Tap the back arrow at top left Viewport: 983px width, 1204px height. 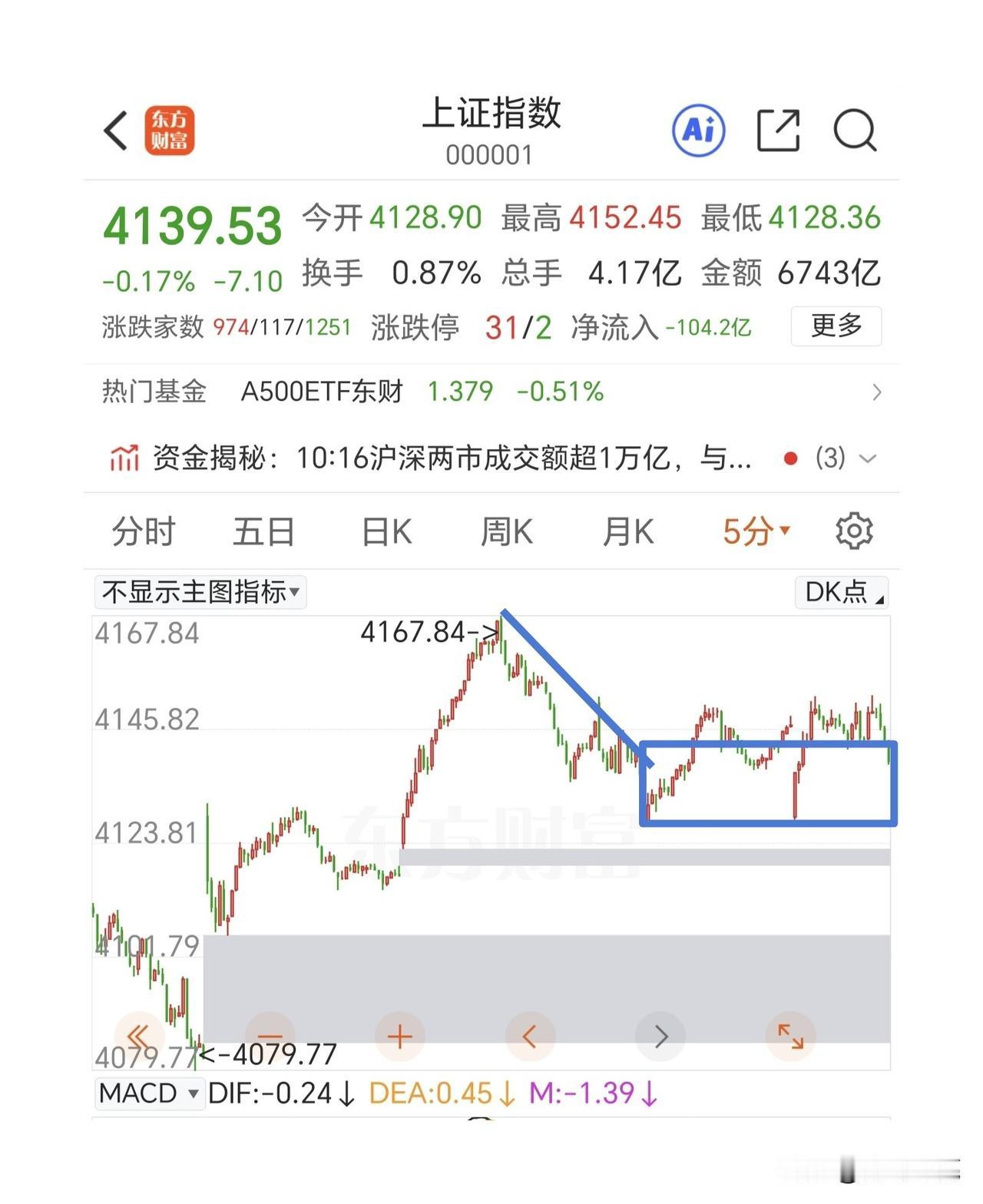click(x=115, y=131)
